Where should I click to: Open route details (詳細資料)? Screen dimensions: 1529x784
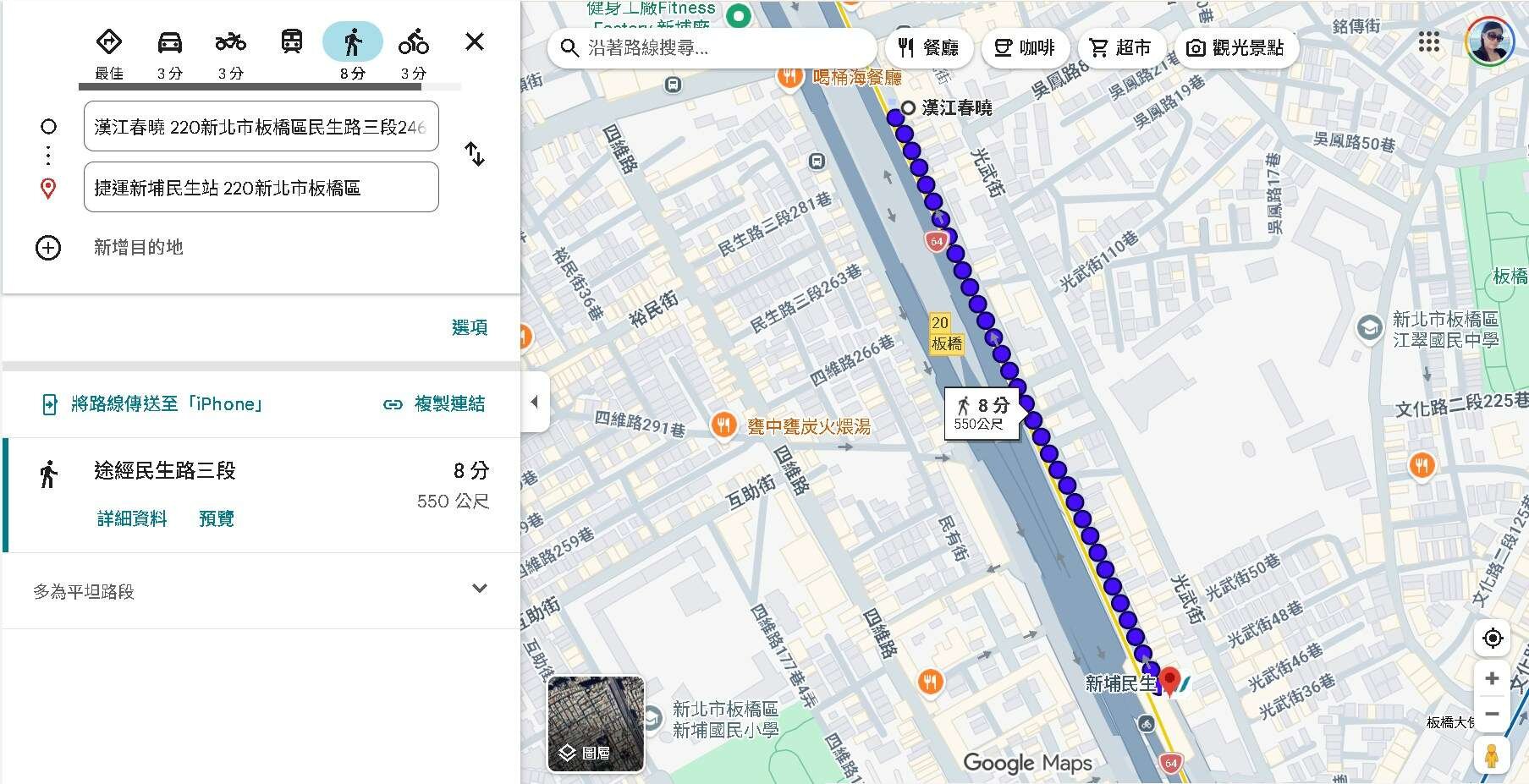tap(132, 518)
